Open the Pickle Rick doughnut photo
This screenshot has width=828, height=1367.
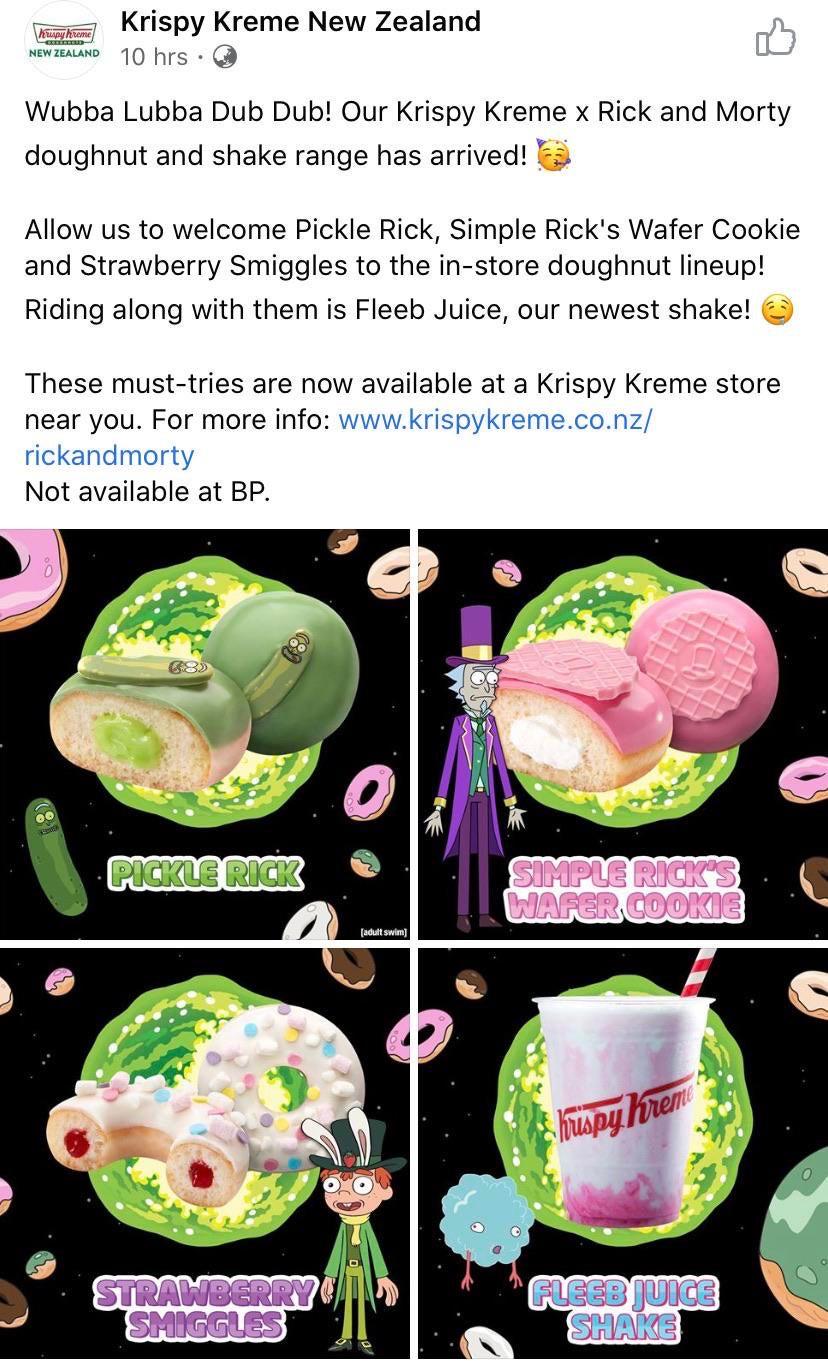[204, 734]
